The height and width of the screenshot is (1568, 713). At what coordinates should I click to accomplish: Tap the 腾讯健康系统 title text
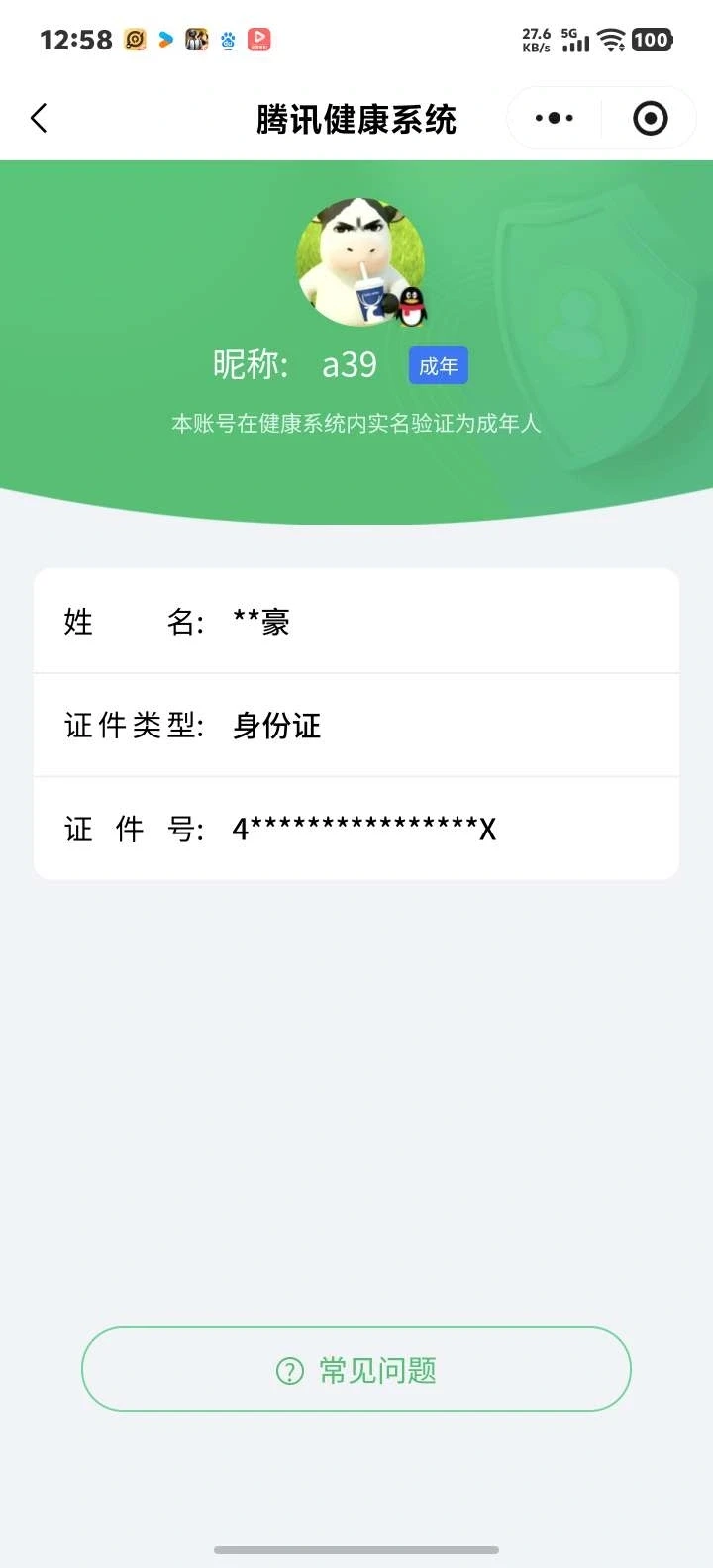tap(356, 117)
